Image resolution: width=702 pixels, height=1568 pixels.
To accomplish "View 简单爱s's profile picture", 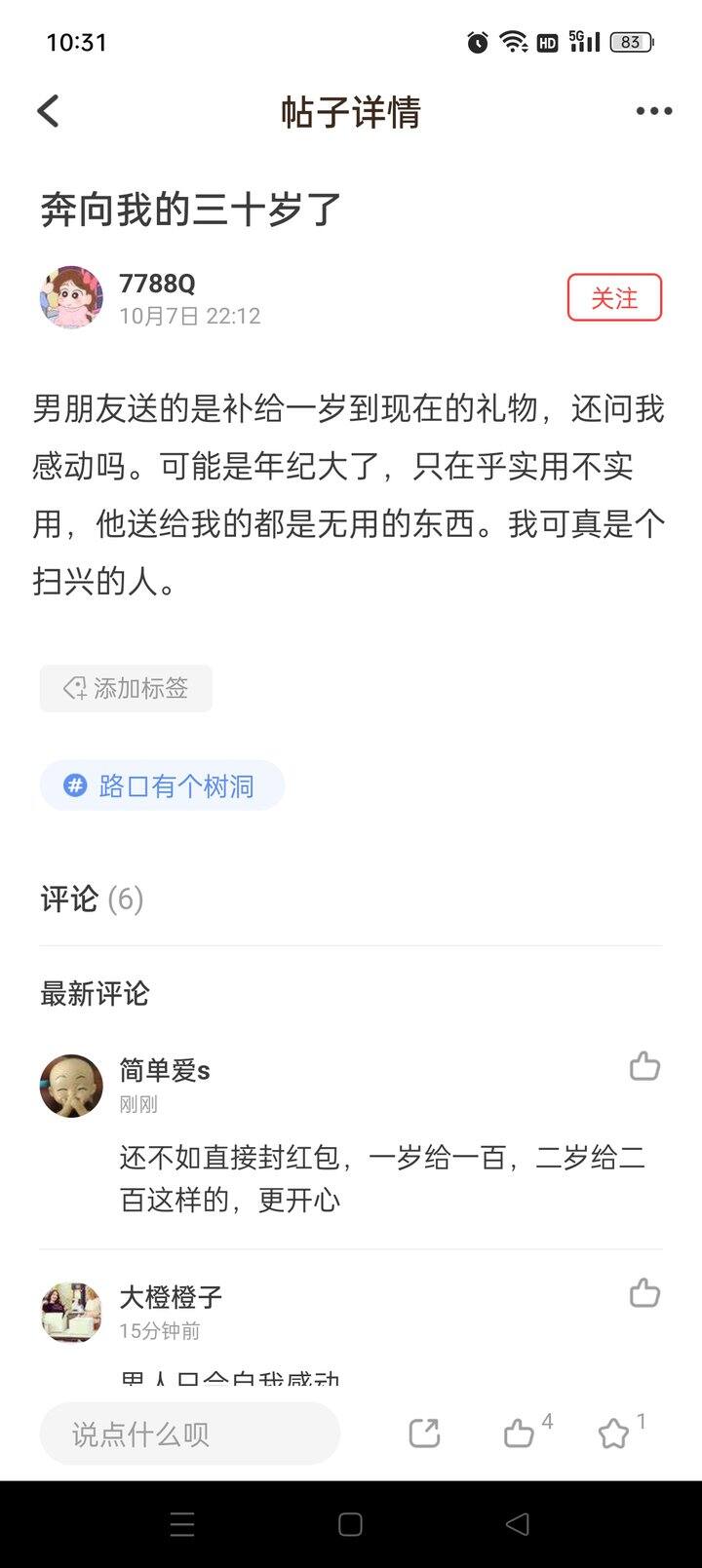I will [71, 1086].
